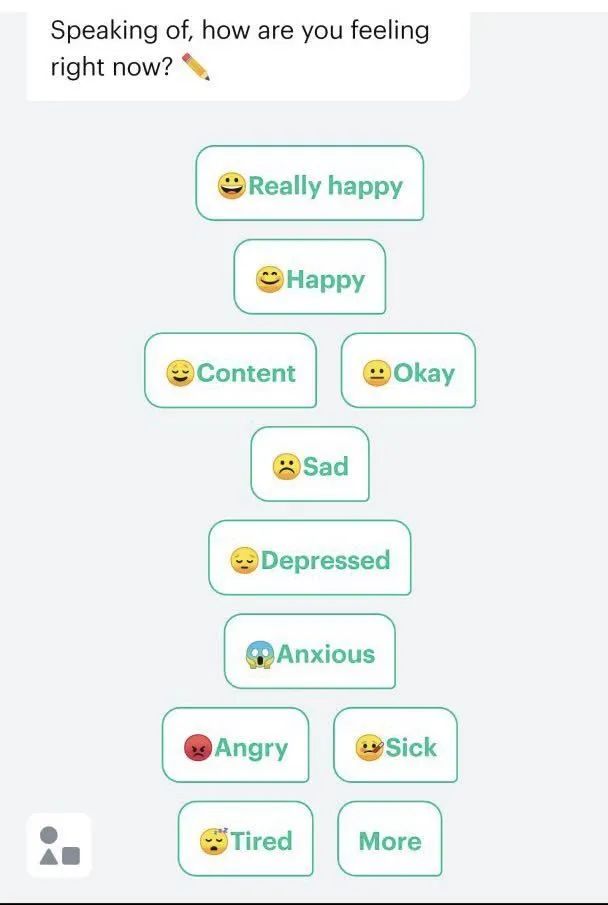Pick Anxious as your mood

[309, 653]
